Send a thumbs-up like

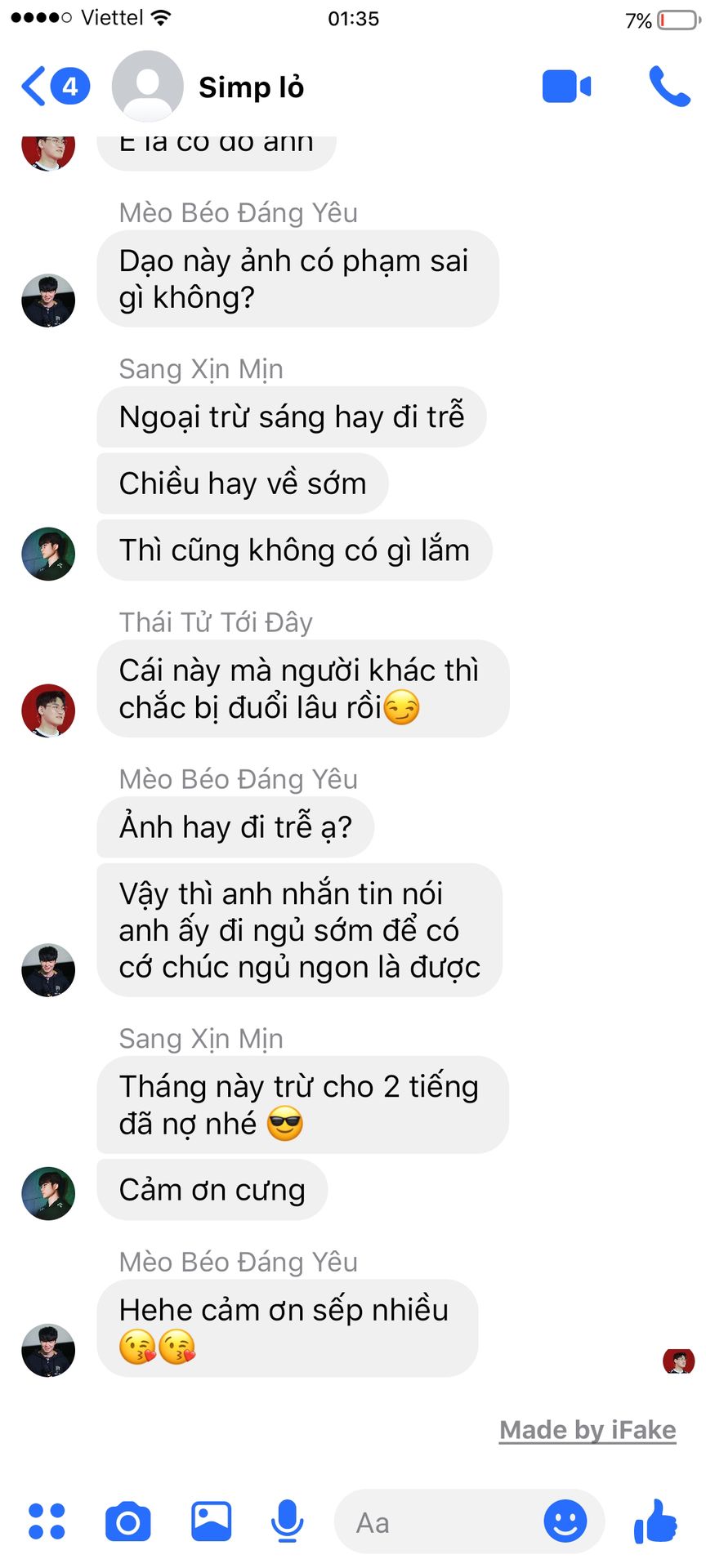655,1521
